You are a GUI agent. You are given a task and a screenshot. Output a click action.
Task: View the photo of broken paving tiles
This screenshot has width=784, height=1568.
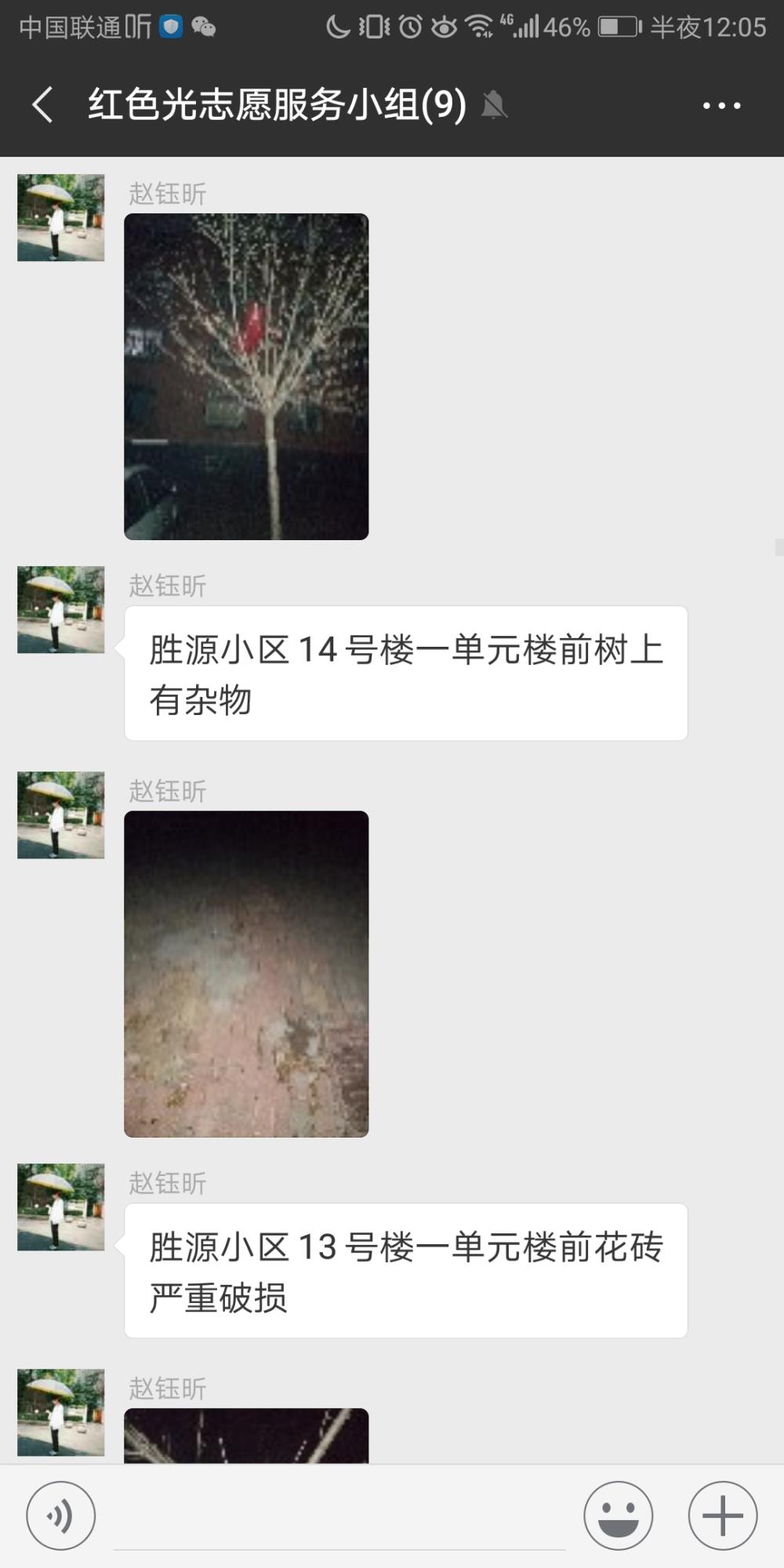pos(246,974)
